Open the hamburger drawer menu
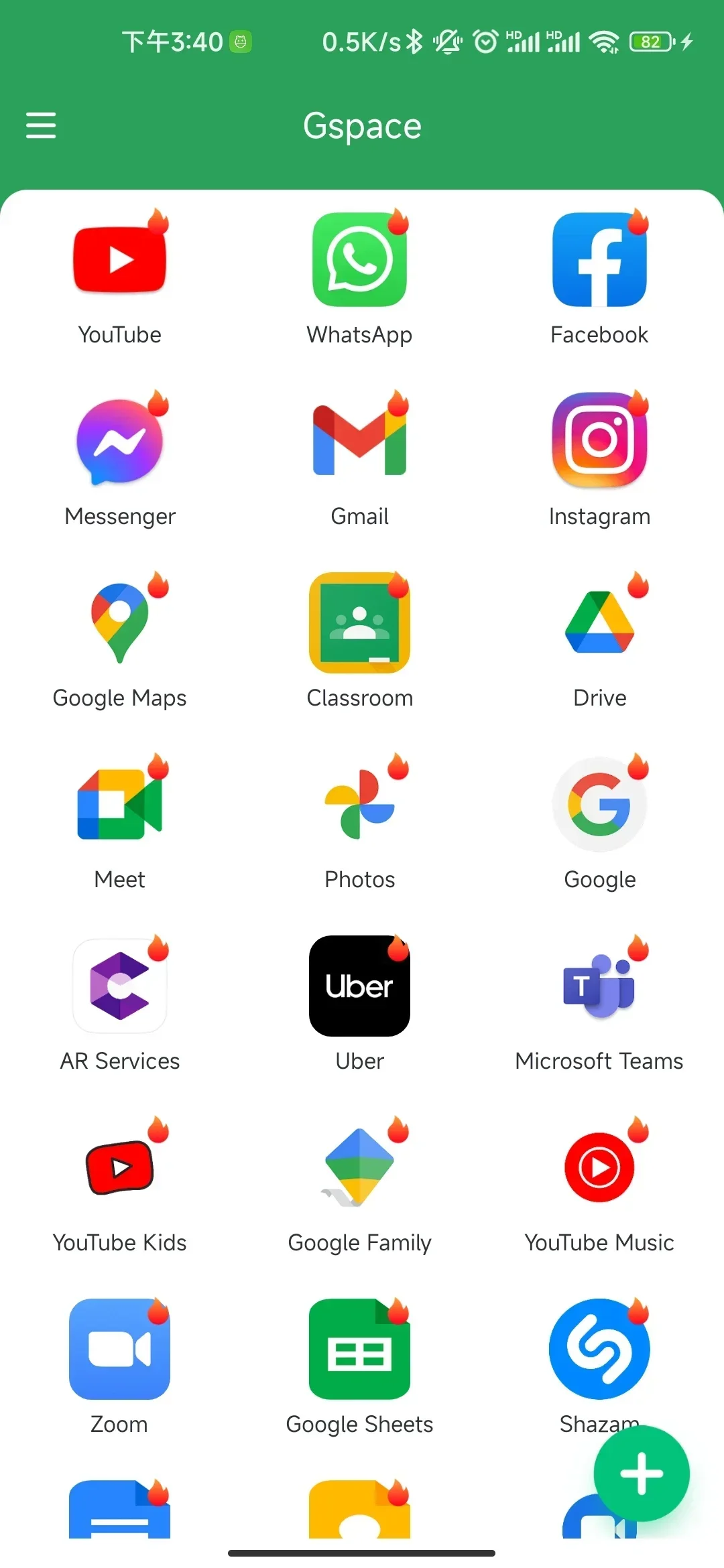This screenshot has width=724, height=1568. (41, 125)
